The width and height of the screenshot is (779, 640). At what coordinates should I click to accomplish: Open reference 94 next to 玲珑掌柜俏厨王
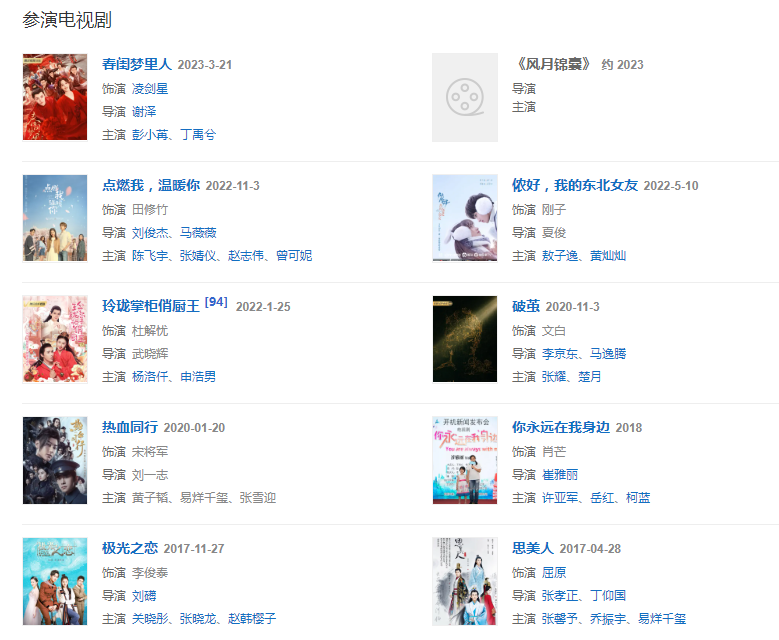pyautogui.click(x=216, y=302)
